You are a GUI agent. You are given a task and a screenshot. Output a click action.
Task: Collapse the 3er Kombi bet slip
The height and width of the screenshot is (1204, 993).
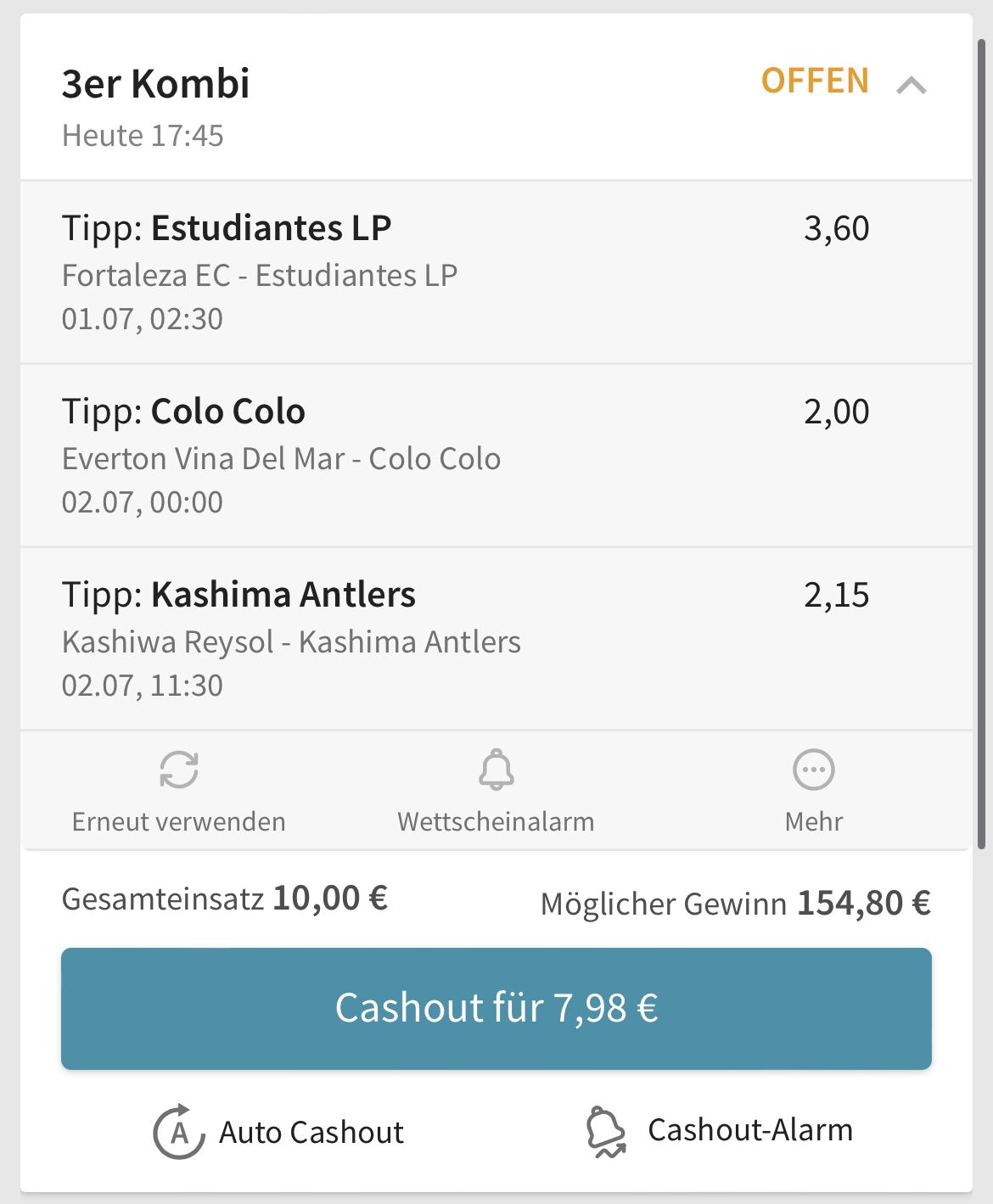911,85
